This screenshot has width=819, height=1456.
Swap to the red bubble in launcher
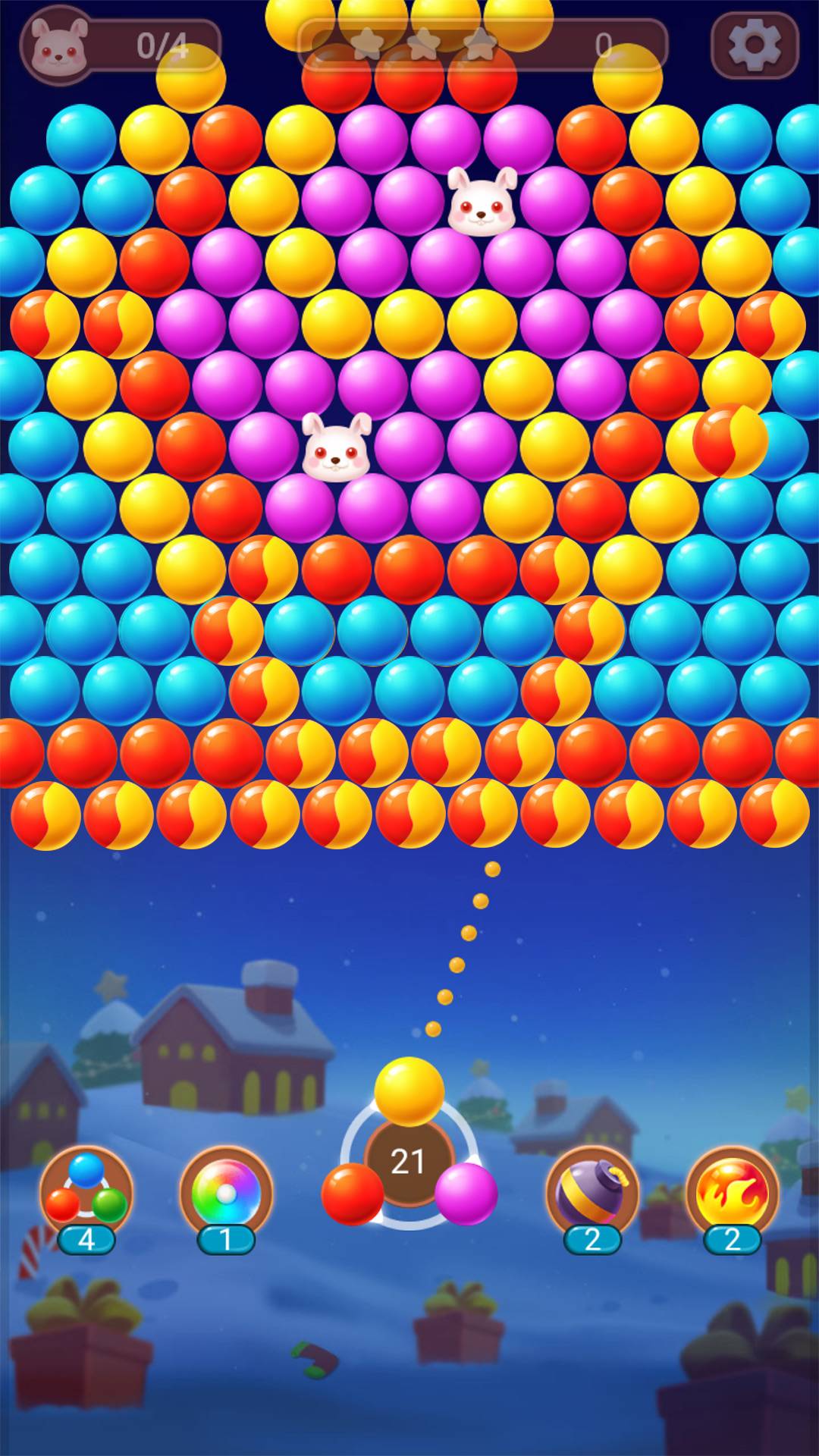[x=353, y=1194]
